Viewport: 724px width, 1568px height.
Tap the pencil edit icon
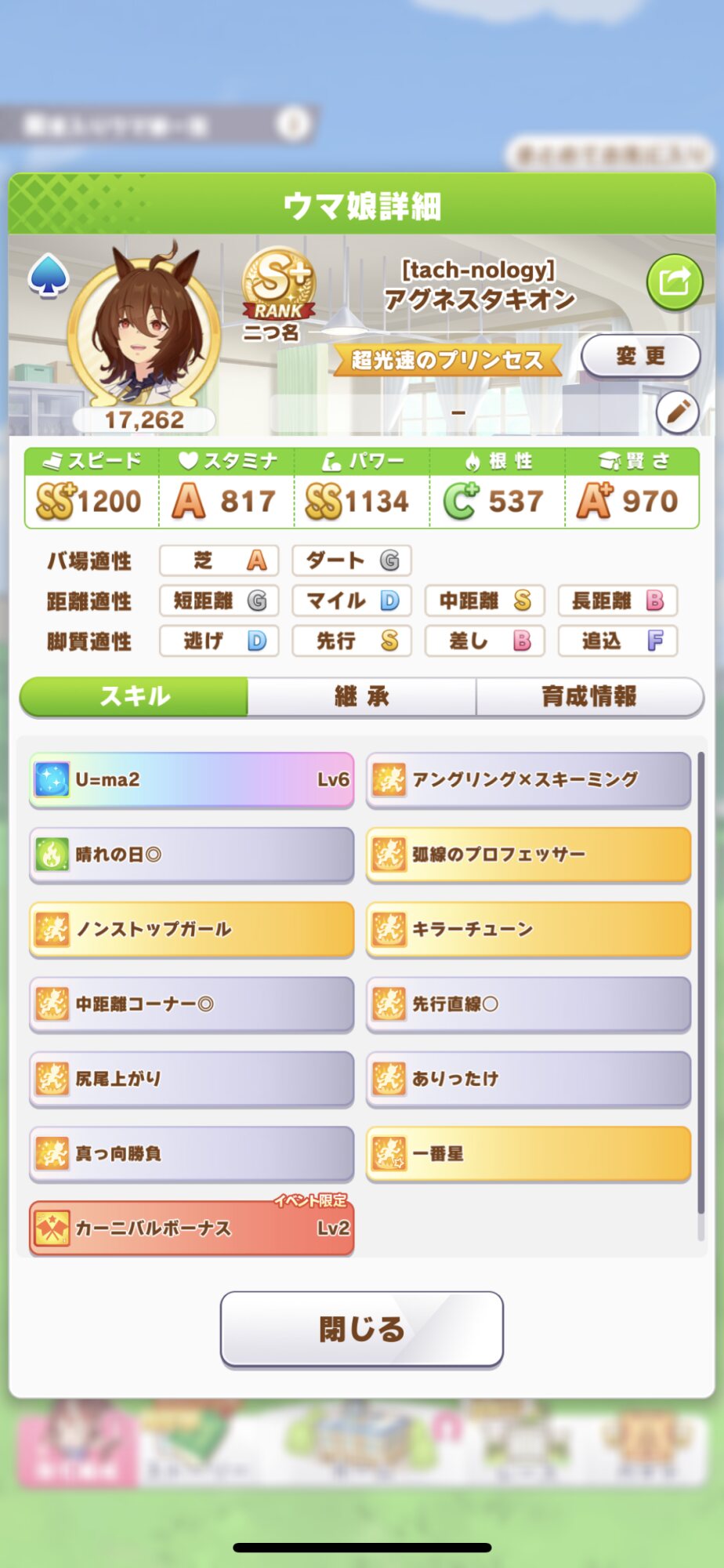tap(677, 412)
